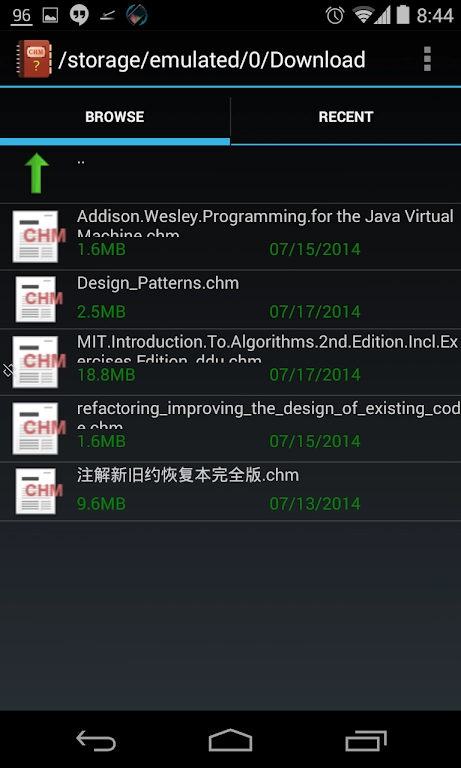Go to the home screen

[230, 740]
